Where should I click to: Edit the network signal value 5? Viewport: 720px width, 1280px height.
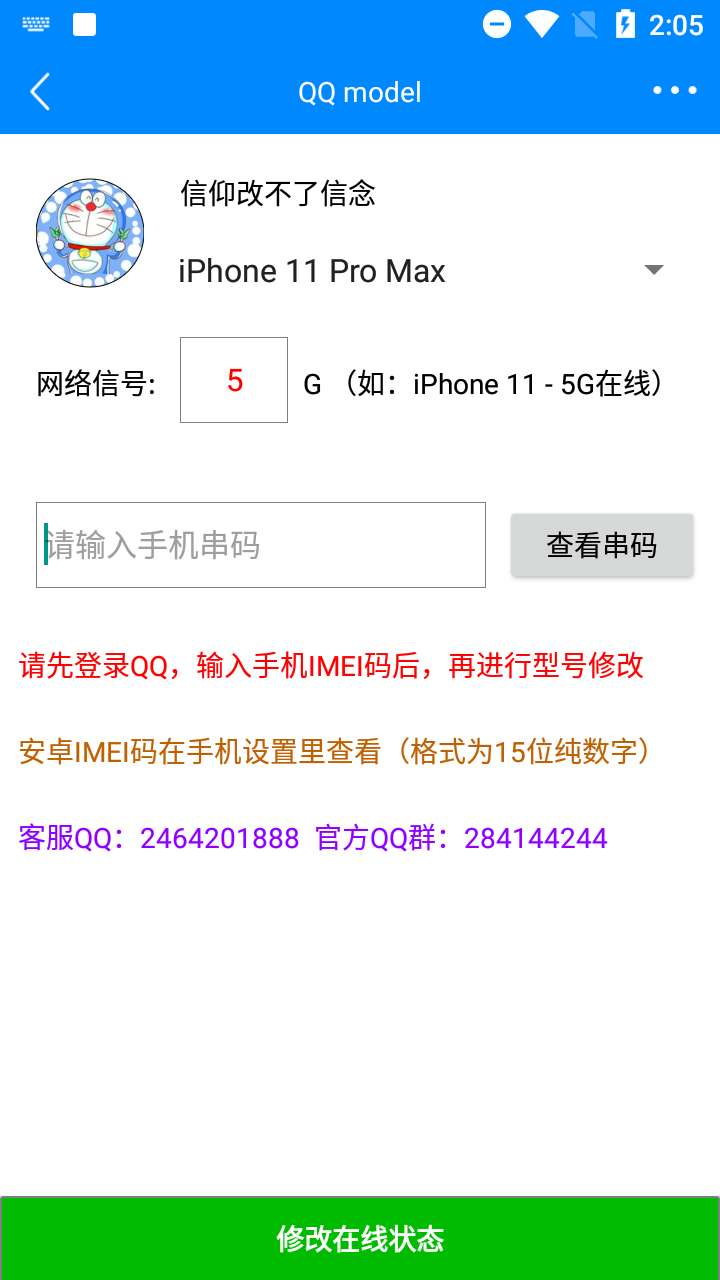(x=233, y=379)
